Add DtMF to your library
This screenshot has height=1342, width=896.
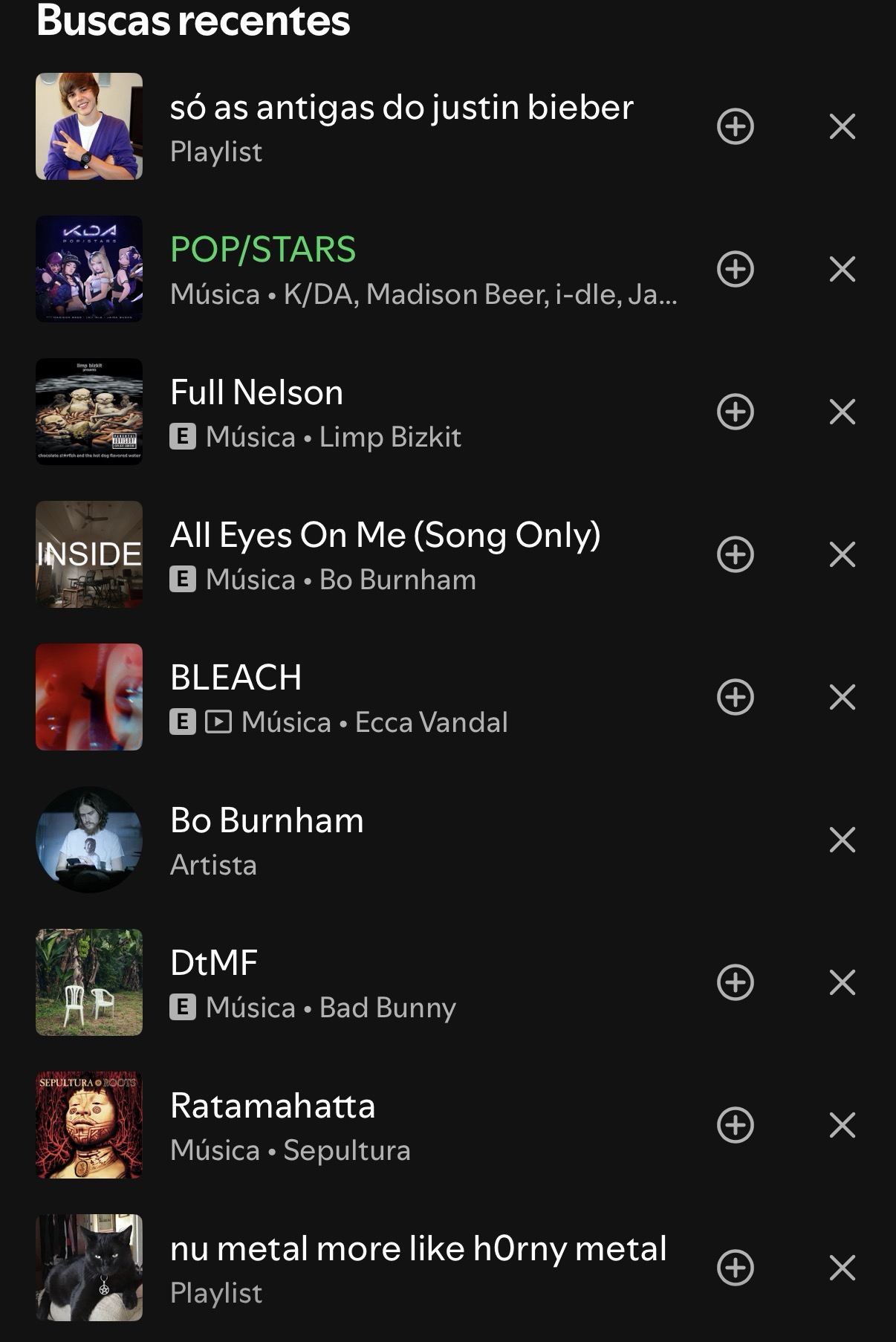coord(736,982)
